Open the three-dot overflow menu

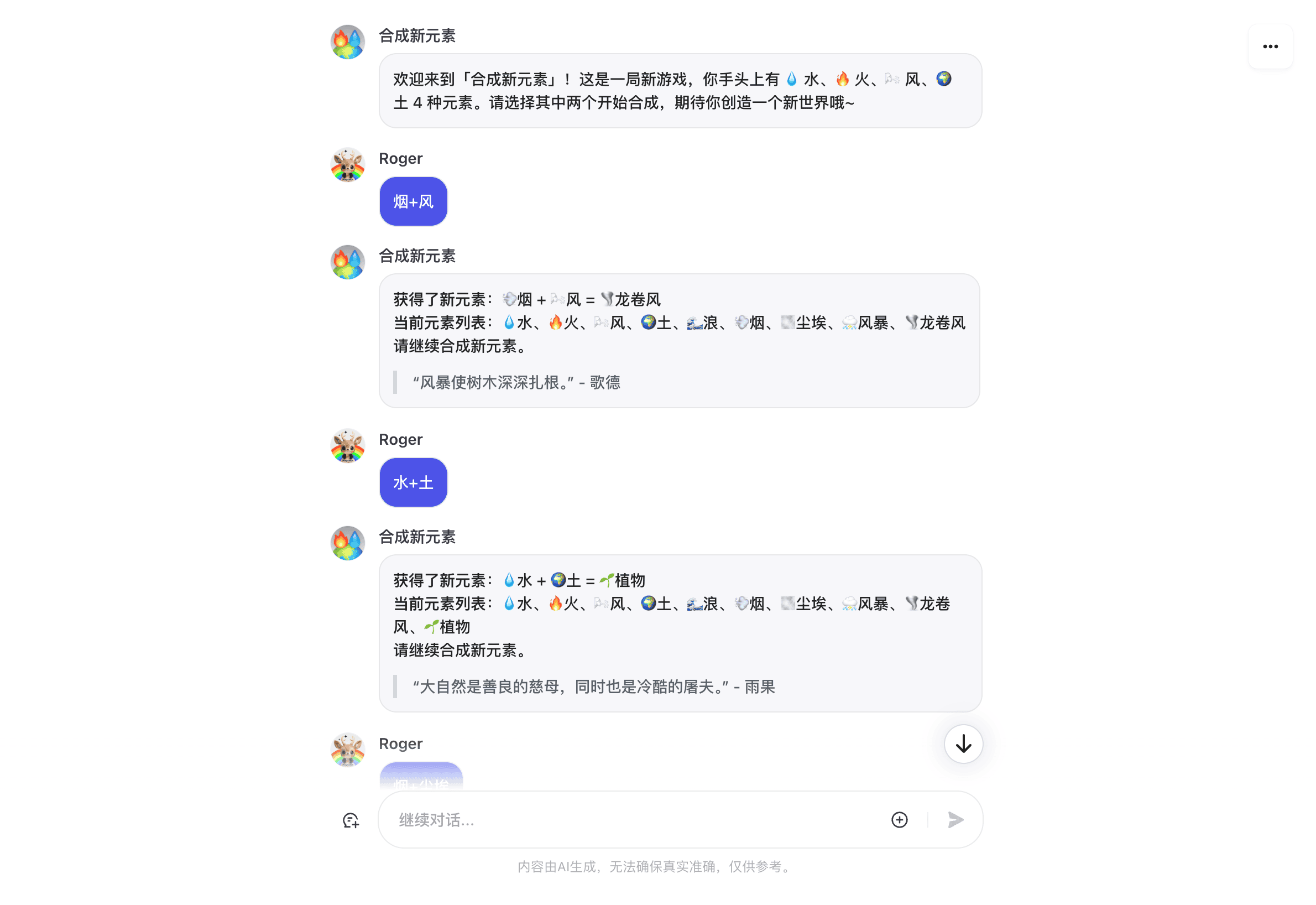click(x=1270, y=46)
